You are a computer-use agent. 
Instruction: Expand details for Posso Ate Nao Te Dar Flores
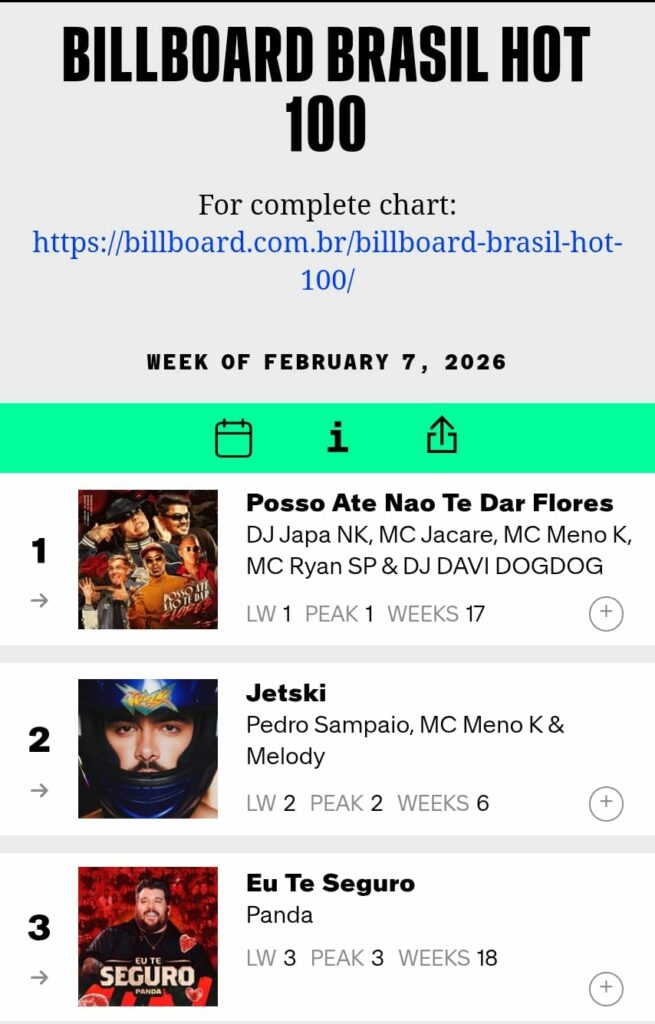coord(606,613)
